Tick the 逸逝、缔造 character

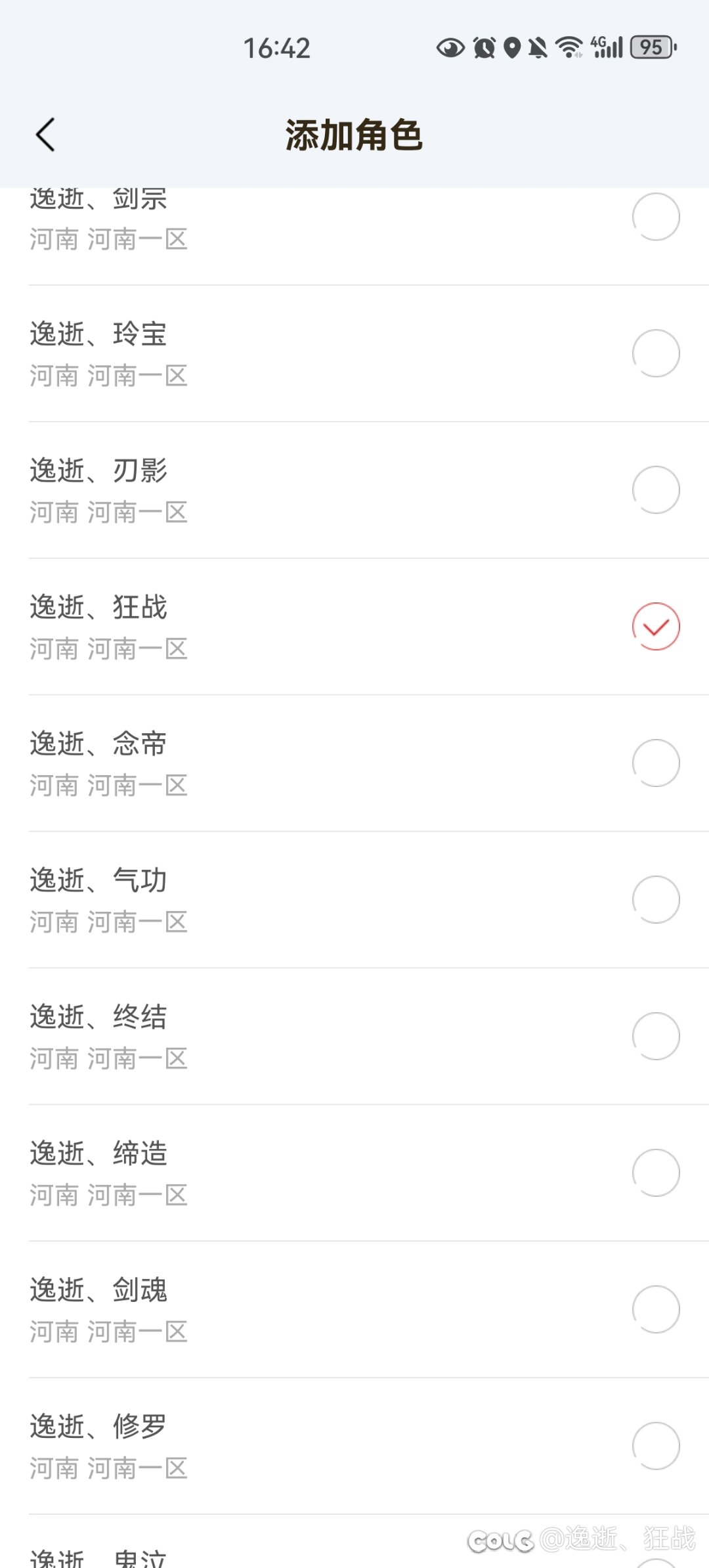[x=655, y=1173]
